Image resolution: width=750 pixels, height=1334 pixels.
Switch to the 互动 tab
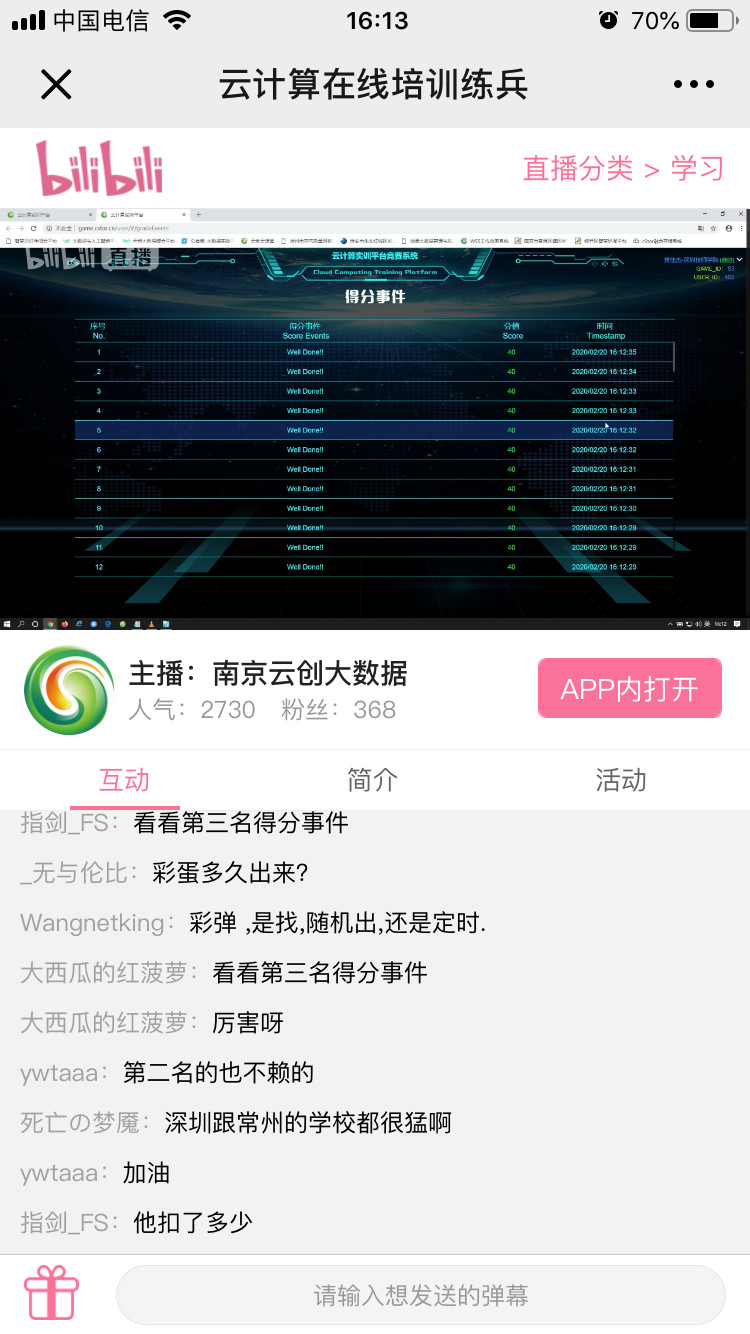(124, 780)
